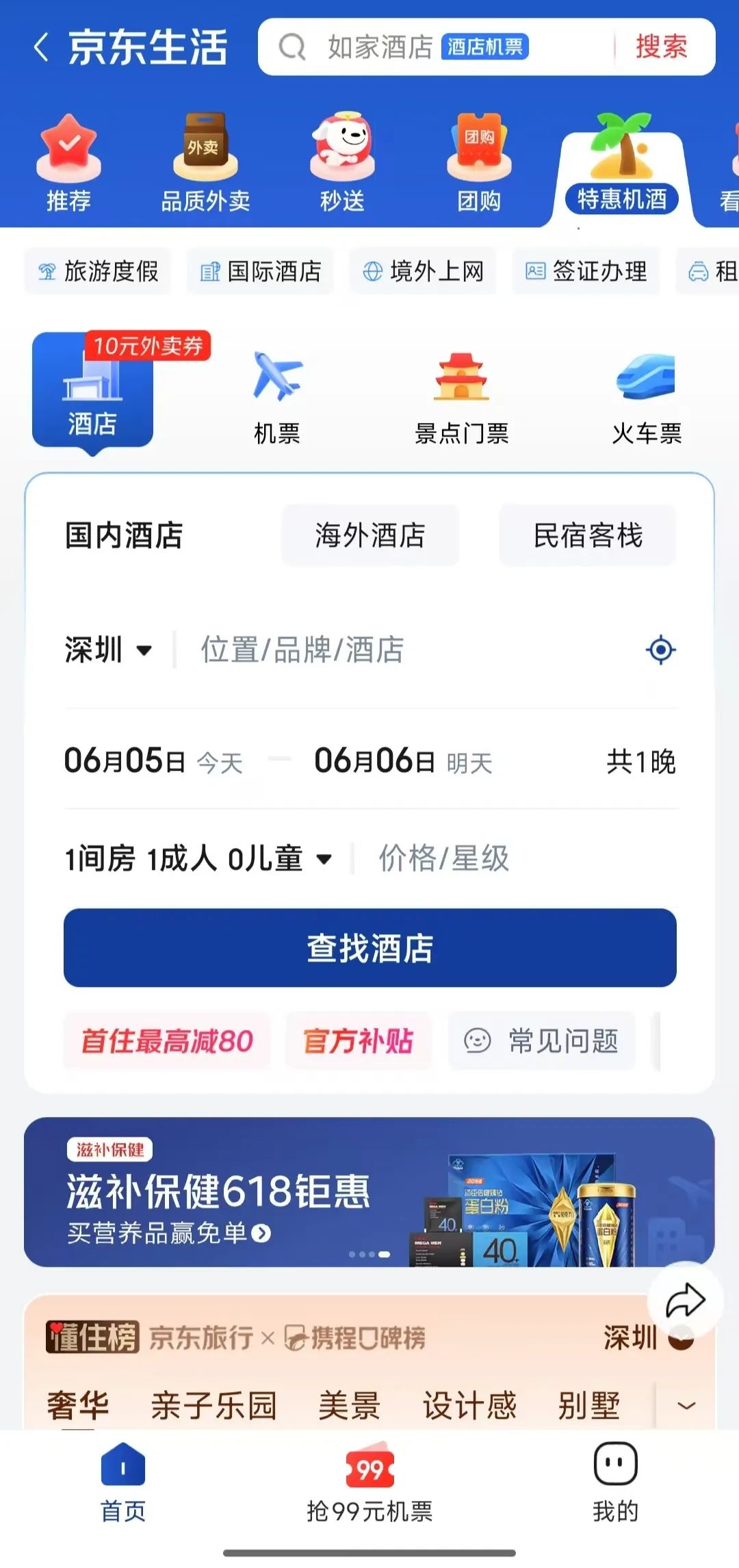Open the 抢99元机票 bottom tab
The width and height of the screenshot is (739, 1568).
point(369,1484)
